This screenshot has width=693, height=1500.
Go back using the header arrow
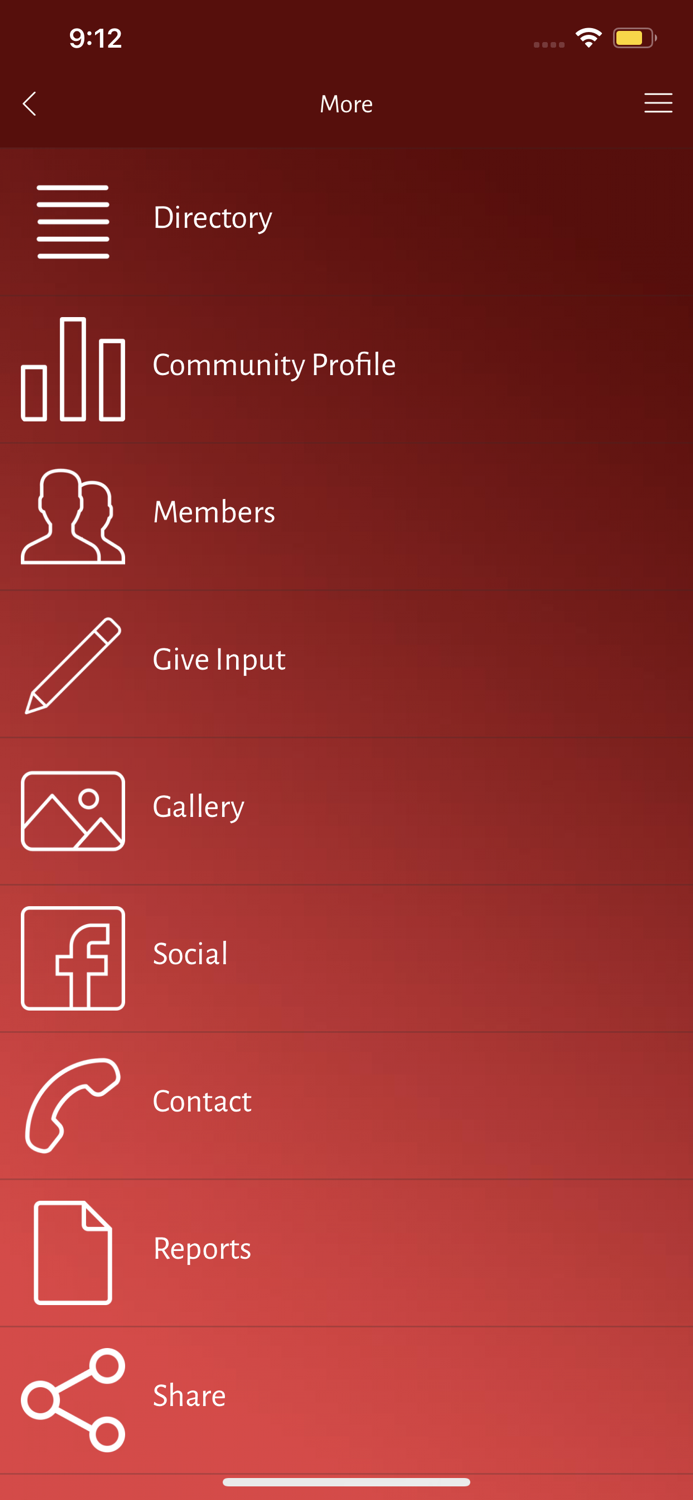click(30, 104)
